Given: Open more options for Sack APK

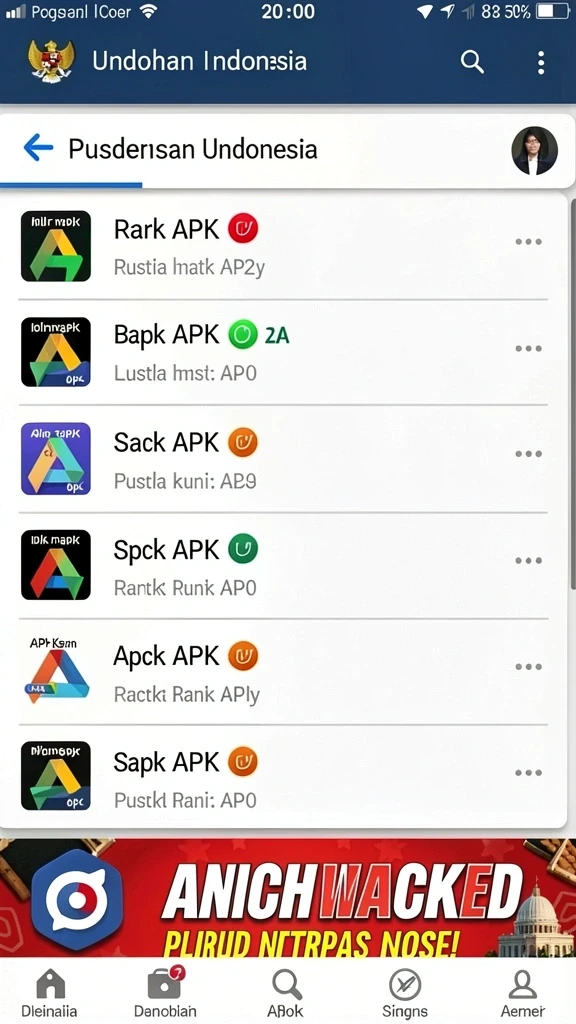Looking at the screenshot, I should click(528, 454).
